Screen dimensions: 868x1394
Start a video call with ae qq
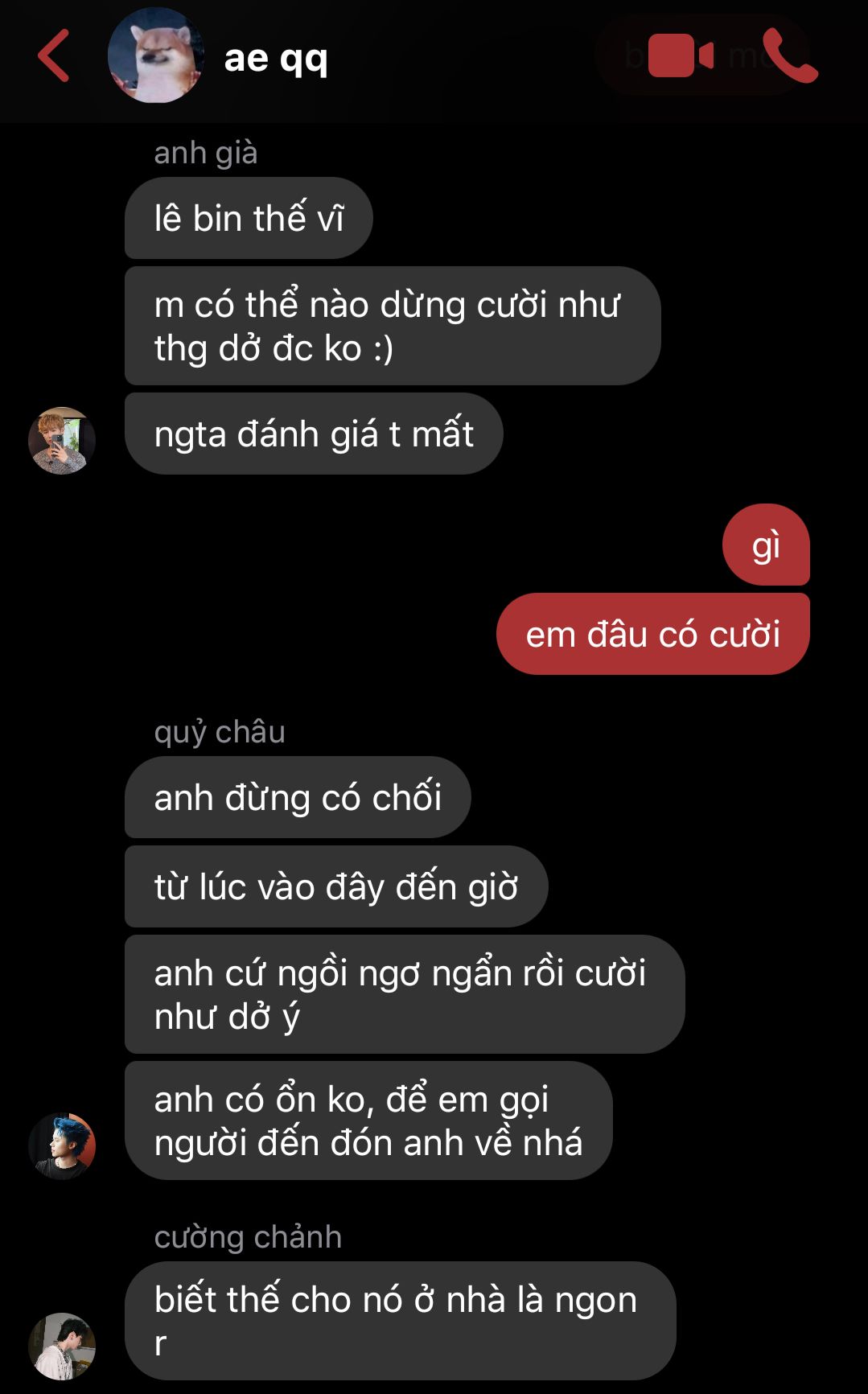pos(680,56)
